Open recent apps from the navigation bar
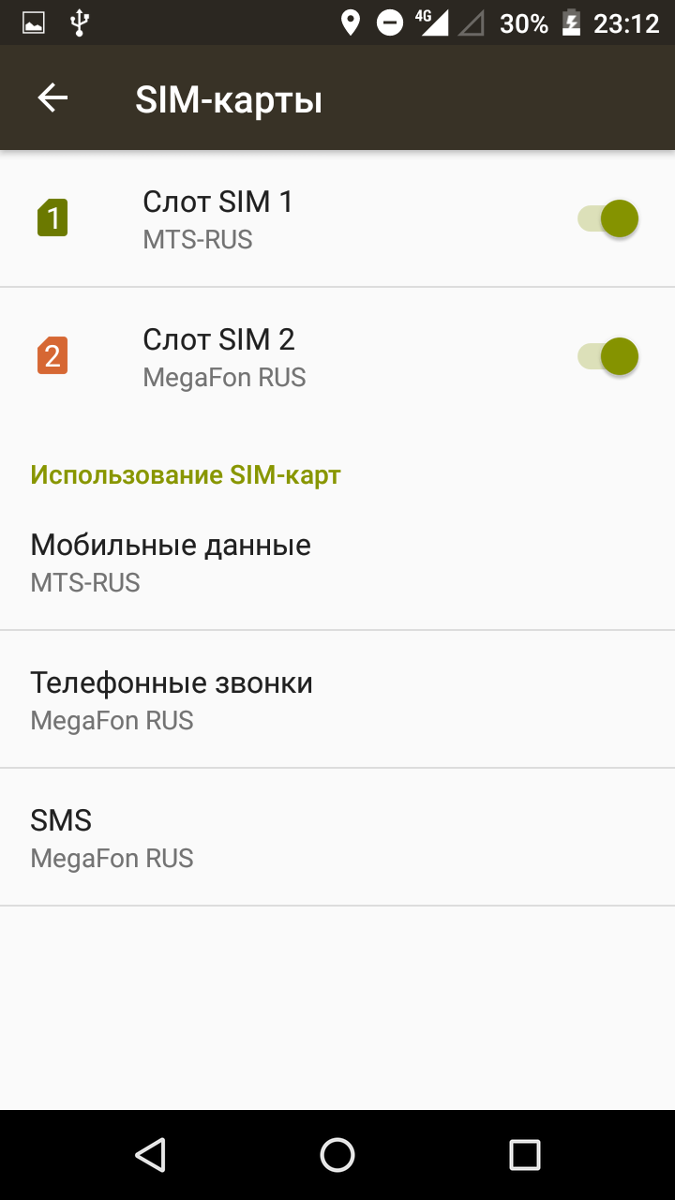Image resolution: width=675 pixels, height=1200 pixels. (x=524, y=1155)
